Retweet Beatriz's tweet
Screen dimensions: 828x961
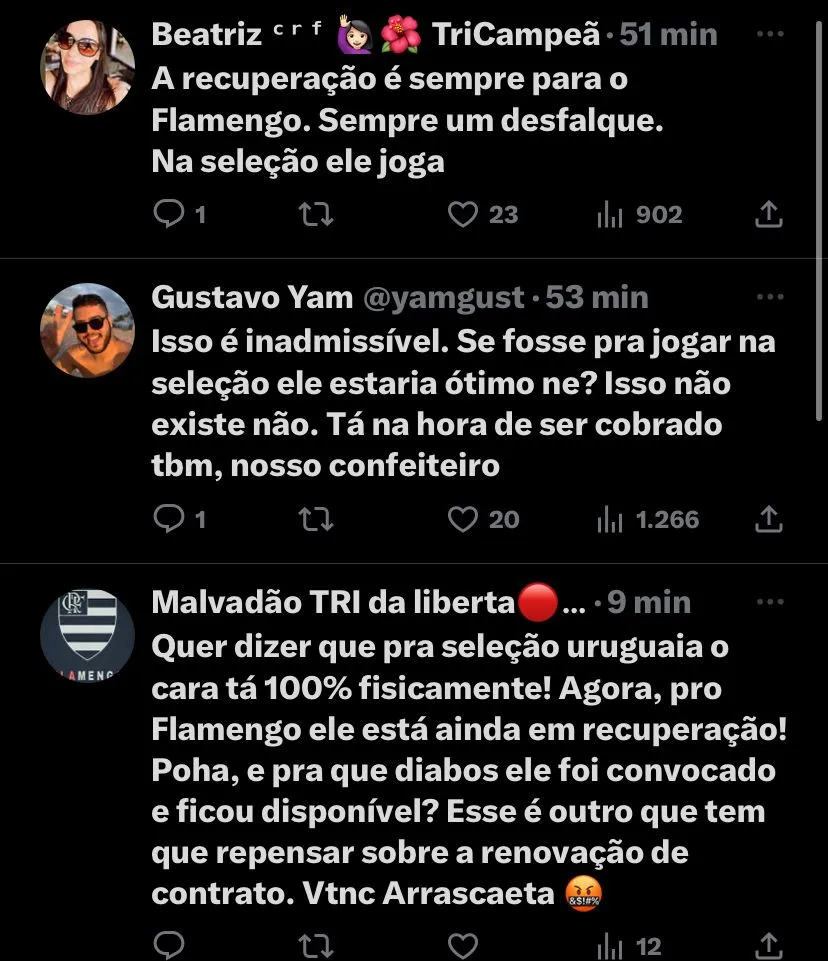pos(316,214)
